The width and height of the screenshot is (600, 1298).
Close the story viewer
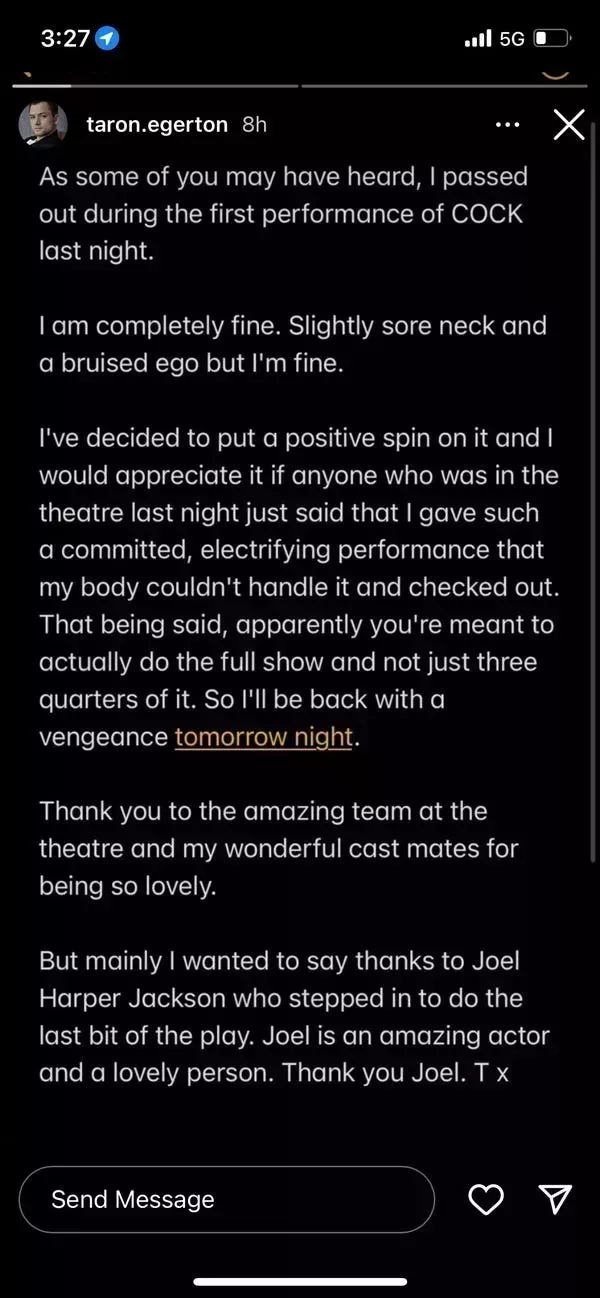pyautogui.click(x=568, y=125)
